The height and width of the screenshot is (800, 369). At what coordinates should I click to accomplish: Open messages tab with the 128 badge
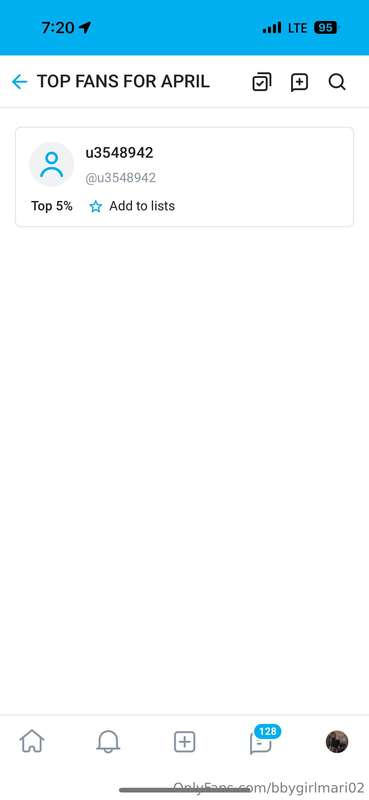(x=261, y=740)
